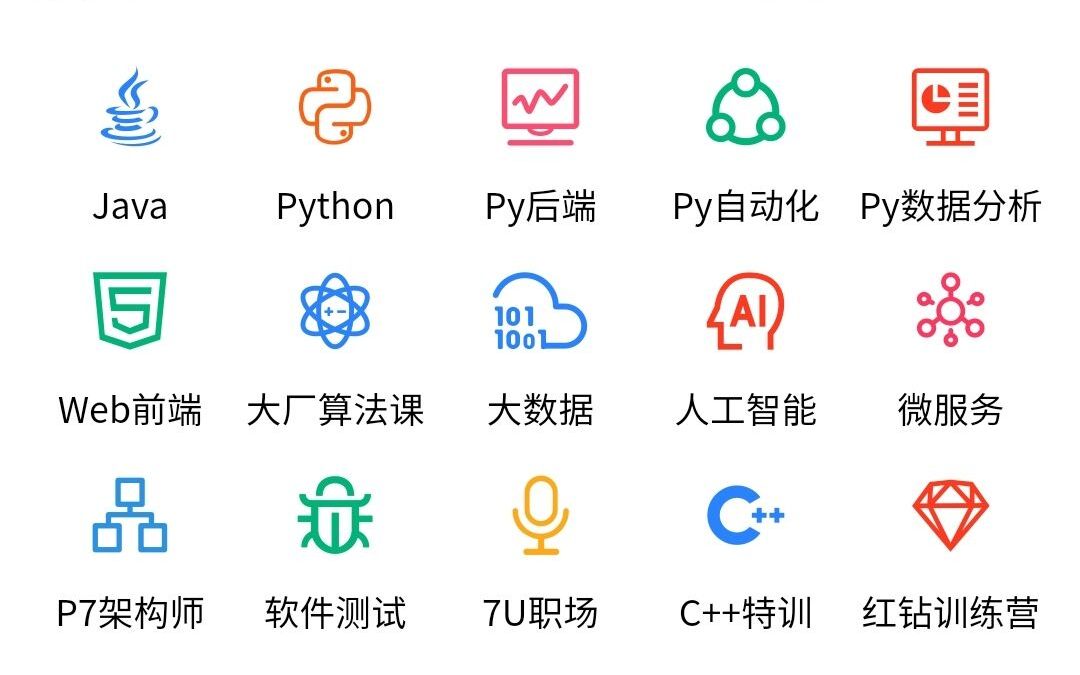Select the Web前端 category
Viewport: 1080px width, 675px height.
pyautogui.click(x=130, y=311)
